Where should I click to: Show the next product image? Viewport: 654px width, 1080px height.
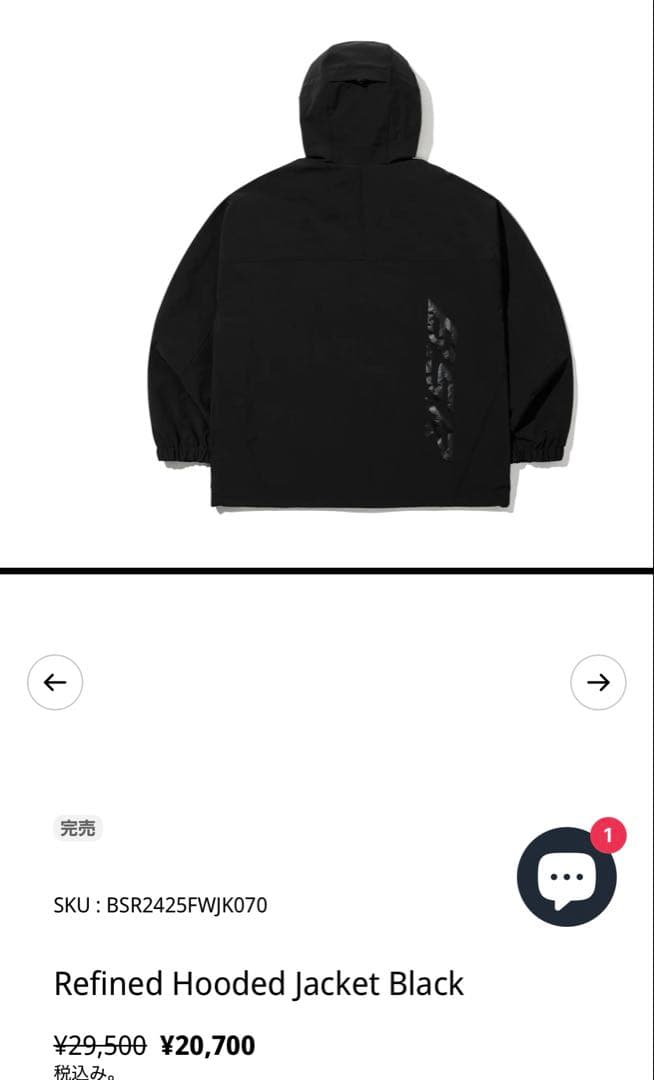click(x=598, y=682)
